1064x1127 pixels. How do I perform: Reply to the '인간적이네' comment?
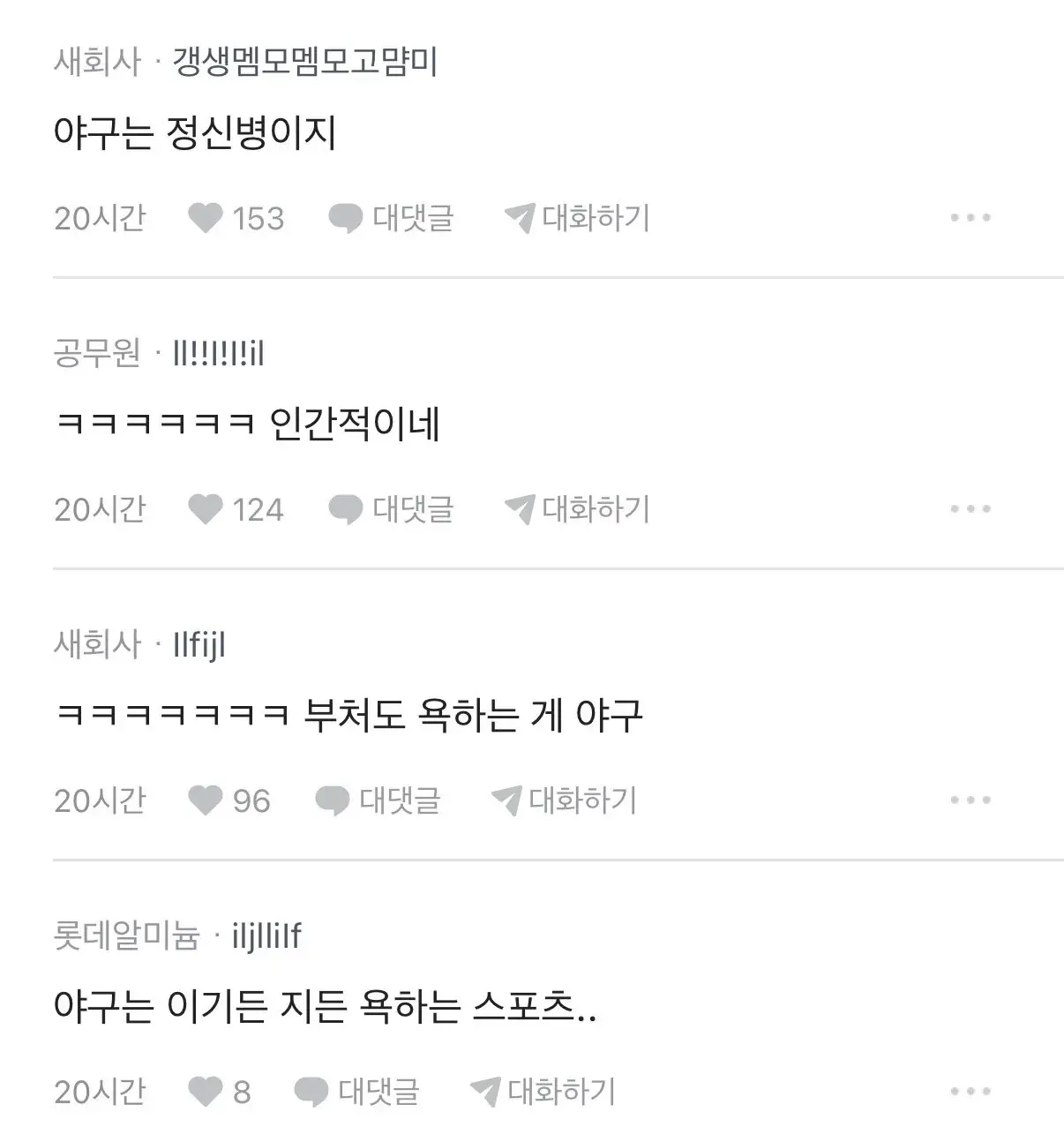click(x=391, y=509)
